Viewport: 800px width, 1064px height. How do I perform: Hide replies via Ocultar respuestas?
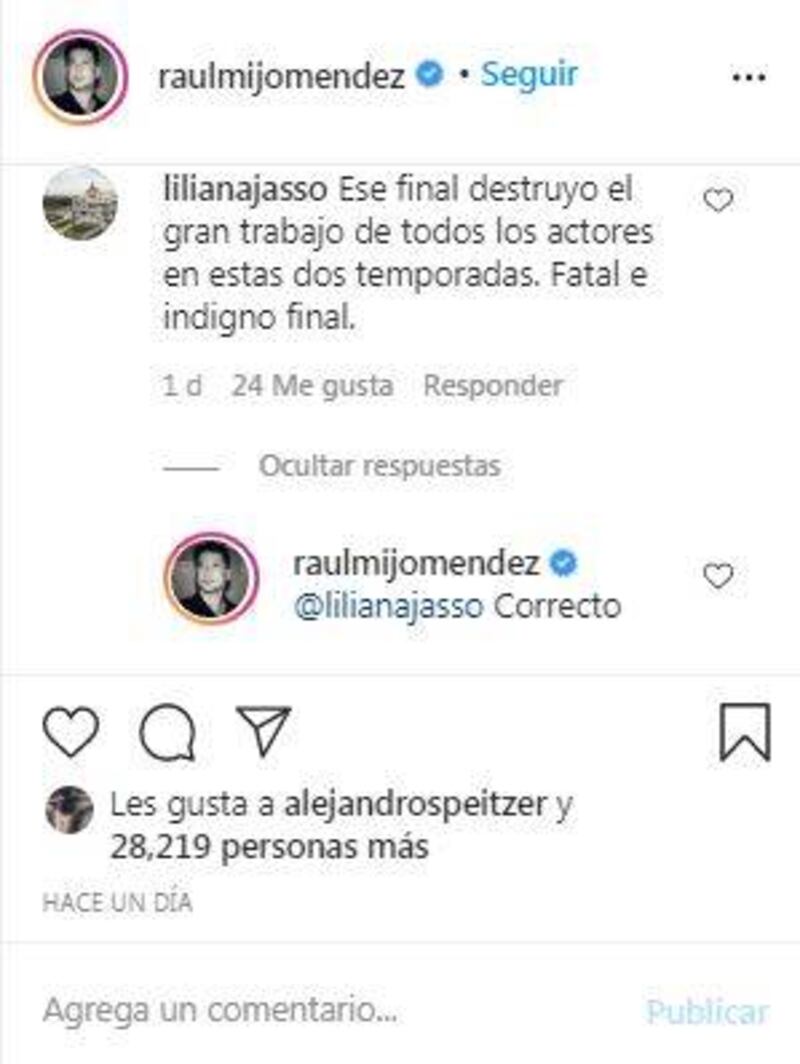point(379,465)
